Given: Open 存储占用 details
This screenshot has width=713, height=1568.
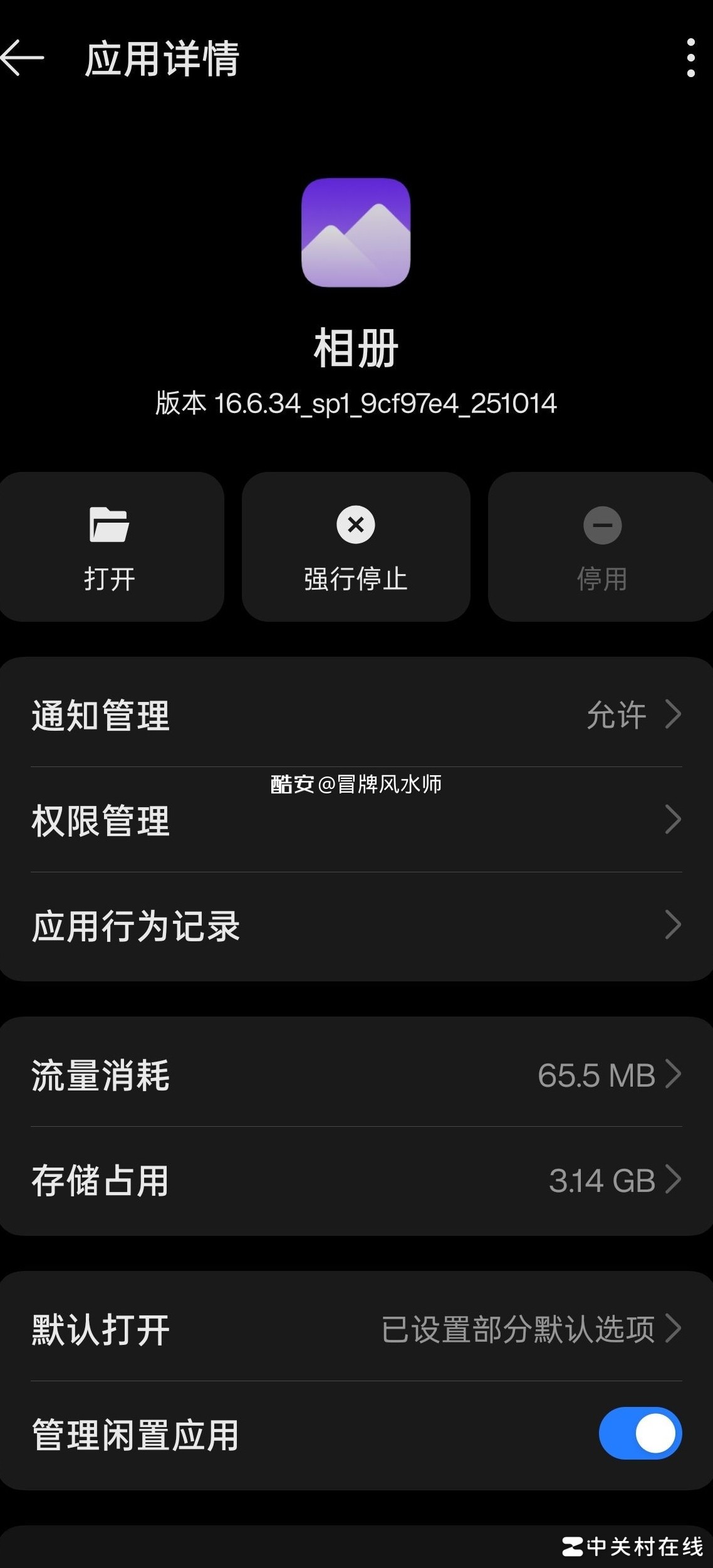Looking at the screenshot, I should pyautogui.click(x=356, y=1180).
